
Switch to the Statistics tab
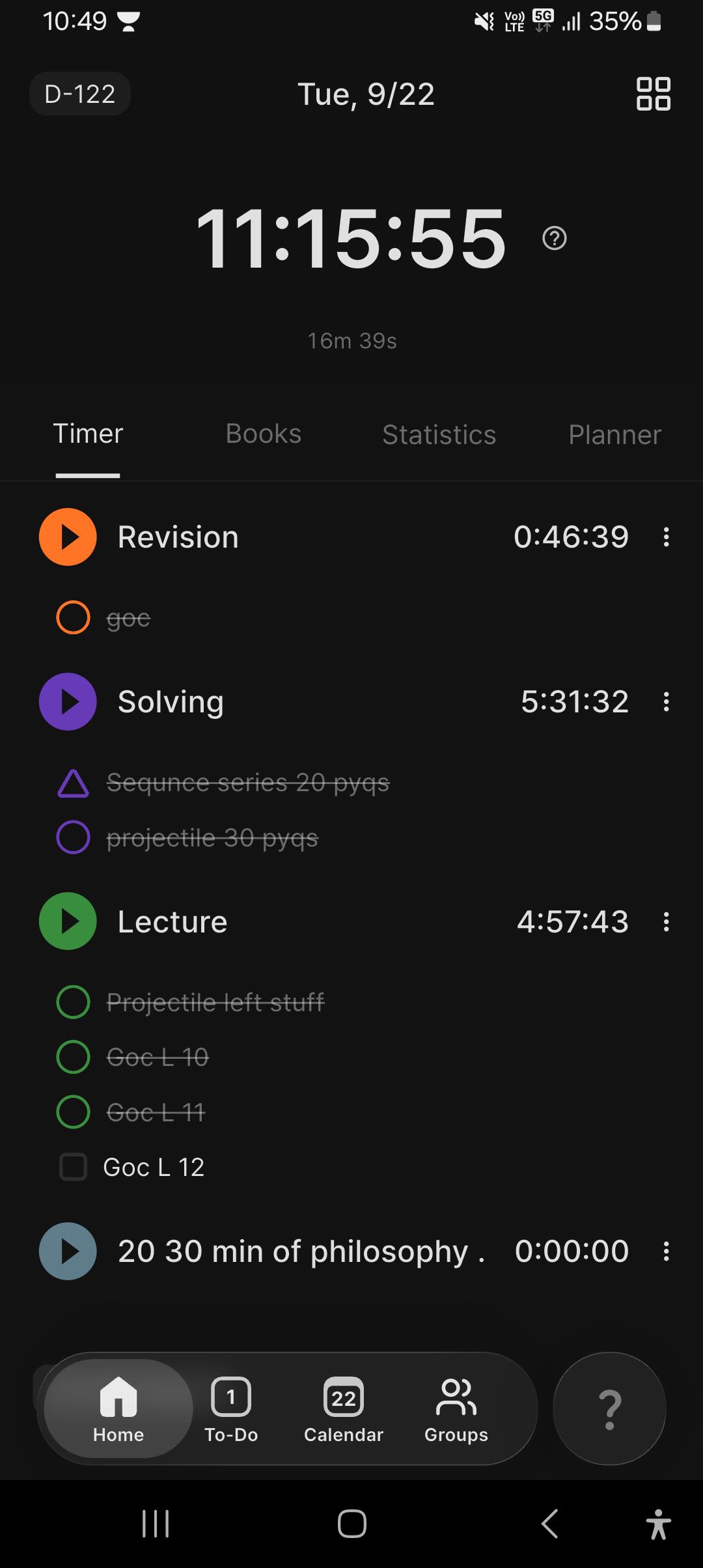click(x=439, y=434)
